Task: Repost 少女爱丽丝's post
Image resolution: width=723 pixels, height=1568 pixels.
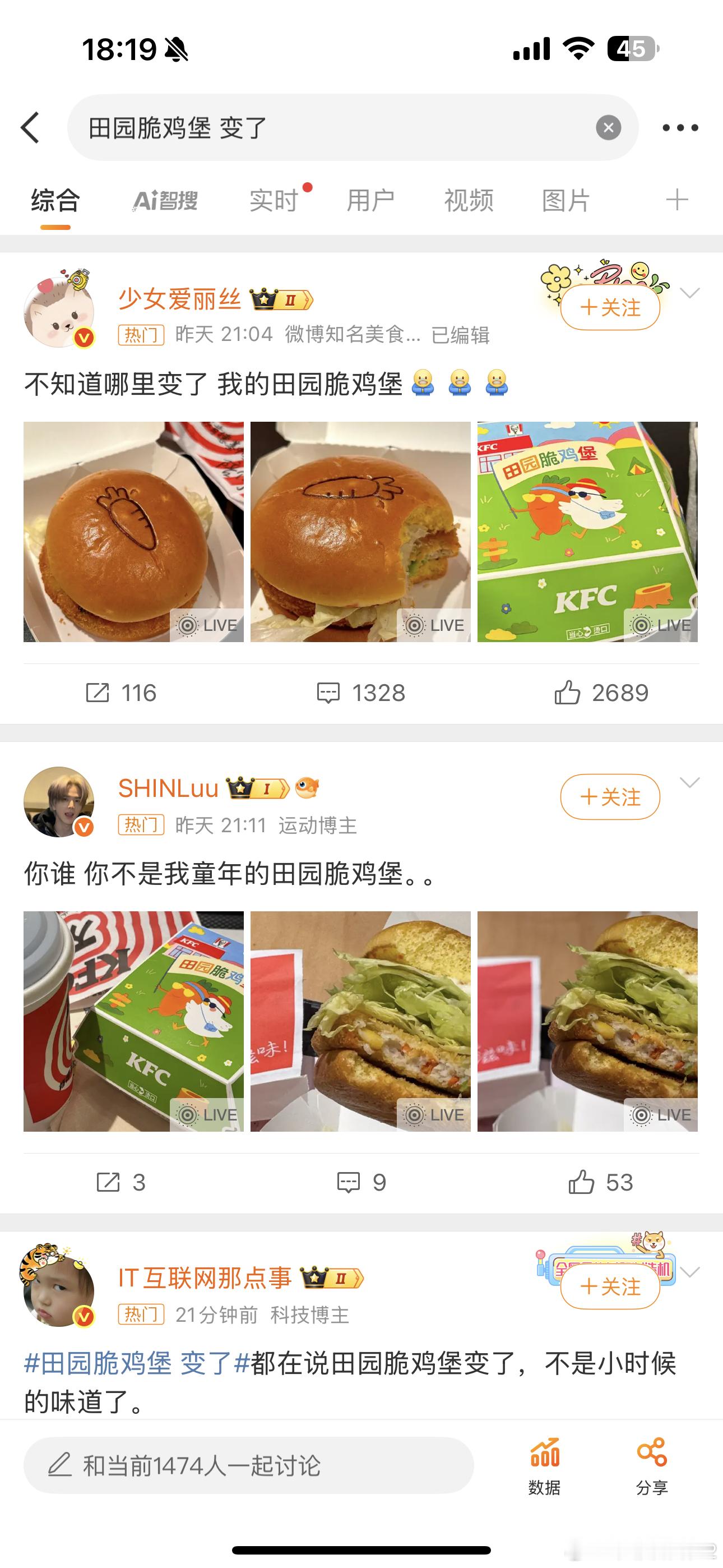Action: [x=121, y=693]
